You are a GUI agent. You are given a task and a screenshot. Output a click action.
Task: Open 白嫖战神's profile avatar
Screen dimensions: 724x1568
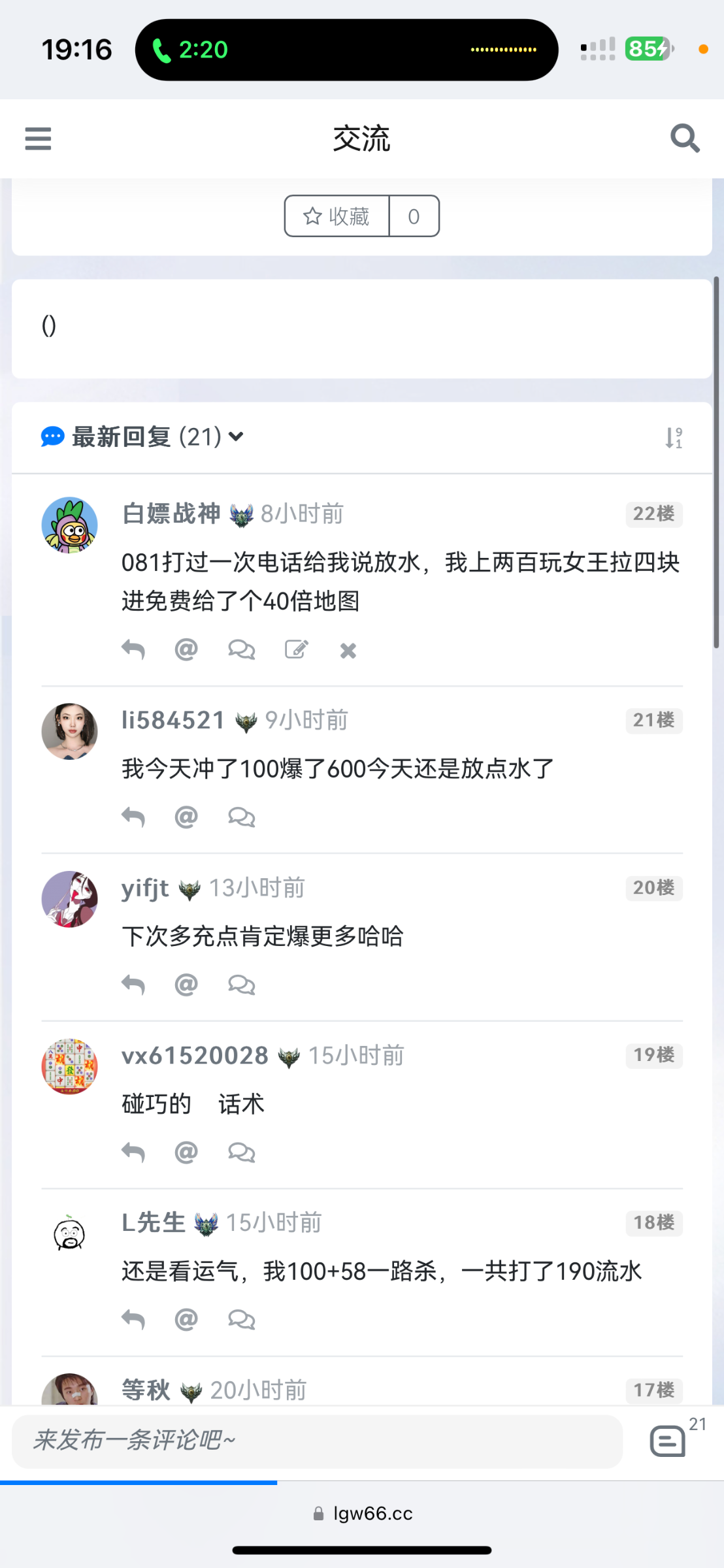[70, 525]
